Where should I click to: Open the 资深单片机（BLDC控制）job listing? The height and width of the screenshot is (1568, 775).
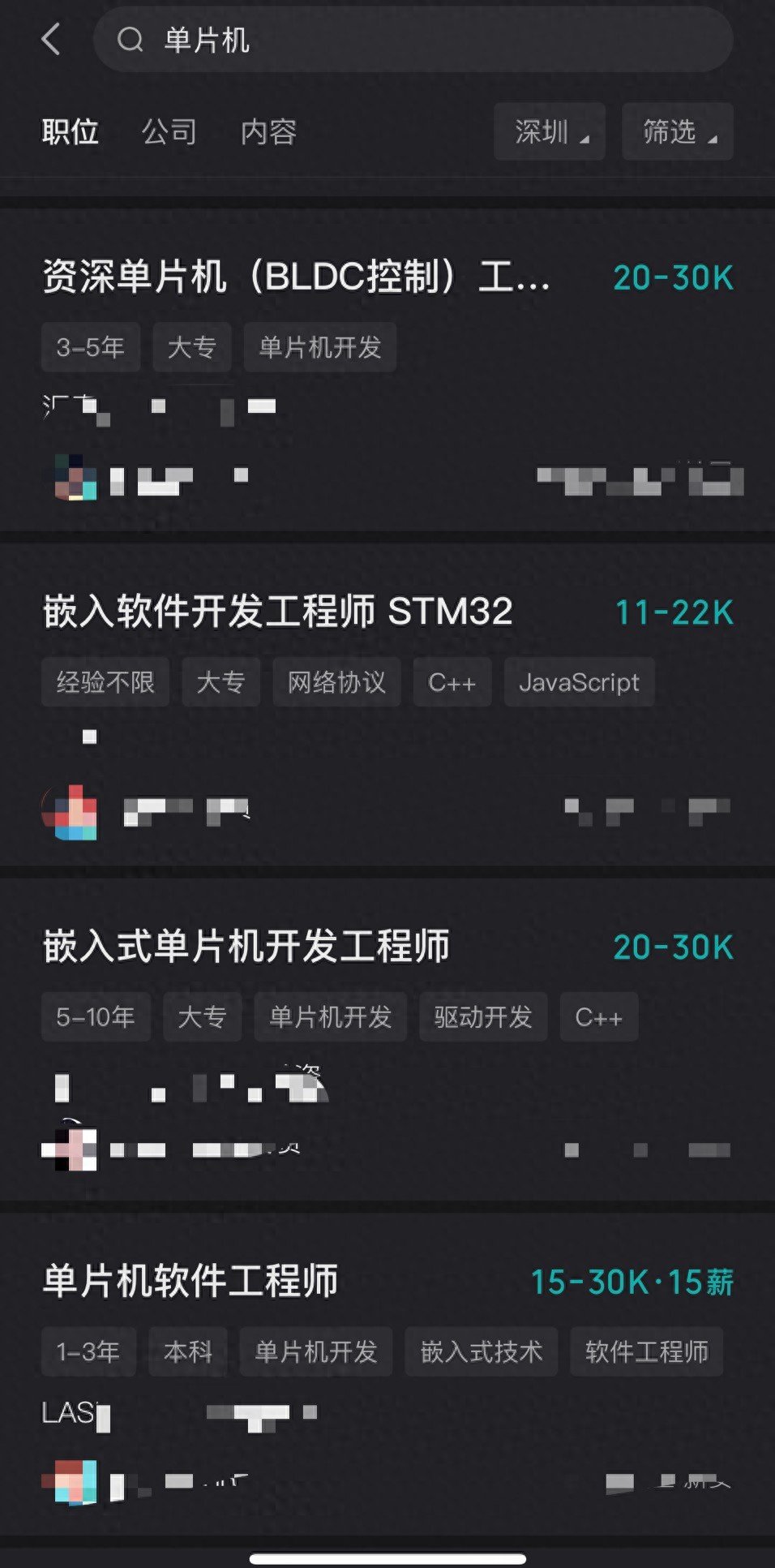coord(297,277)
